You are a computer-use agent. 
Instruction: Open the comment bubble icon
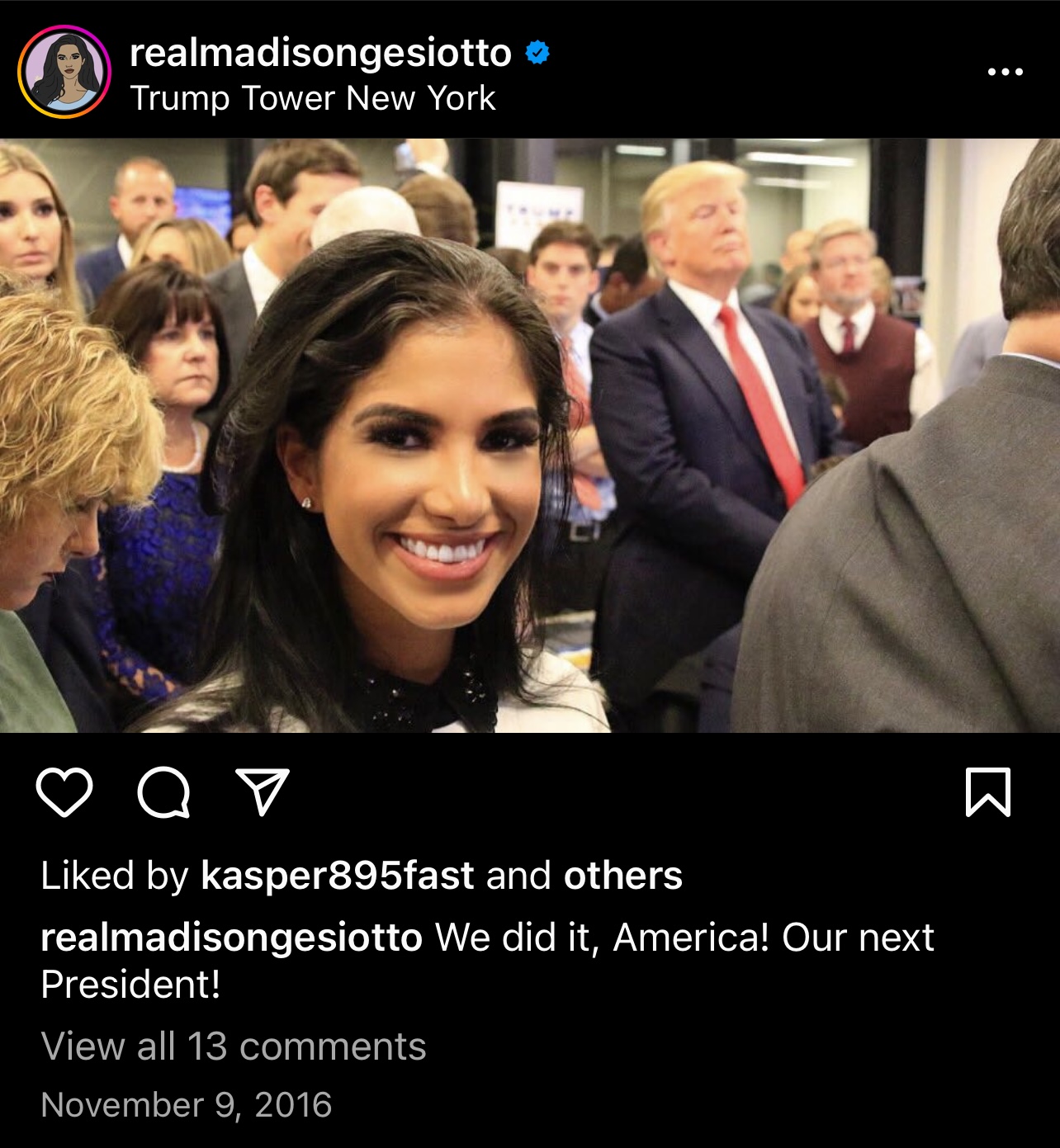[163, 792]
